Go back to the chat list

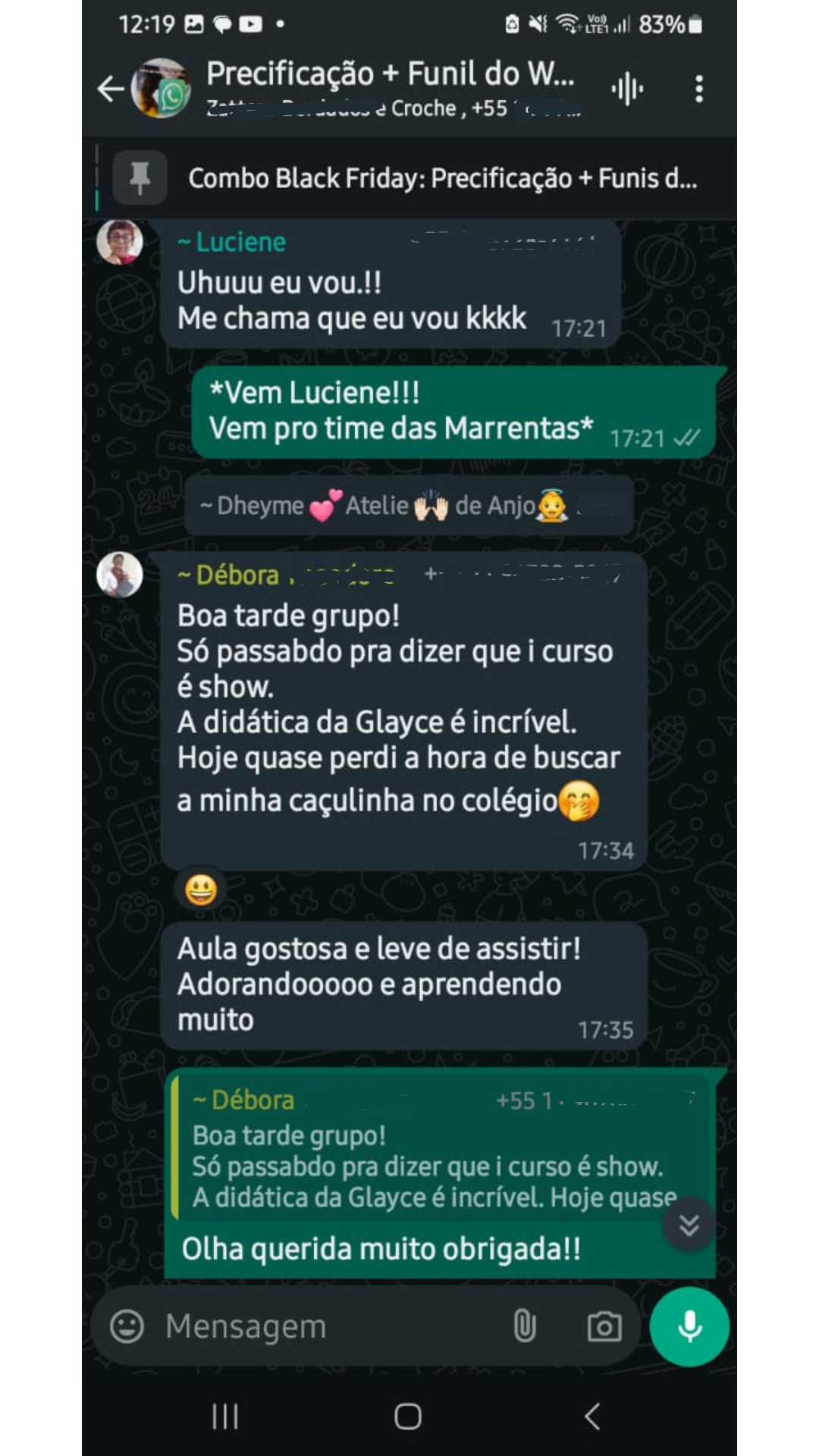(x=111, y=89)
